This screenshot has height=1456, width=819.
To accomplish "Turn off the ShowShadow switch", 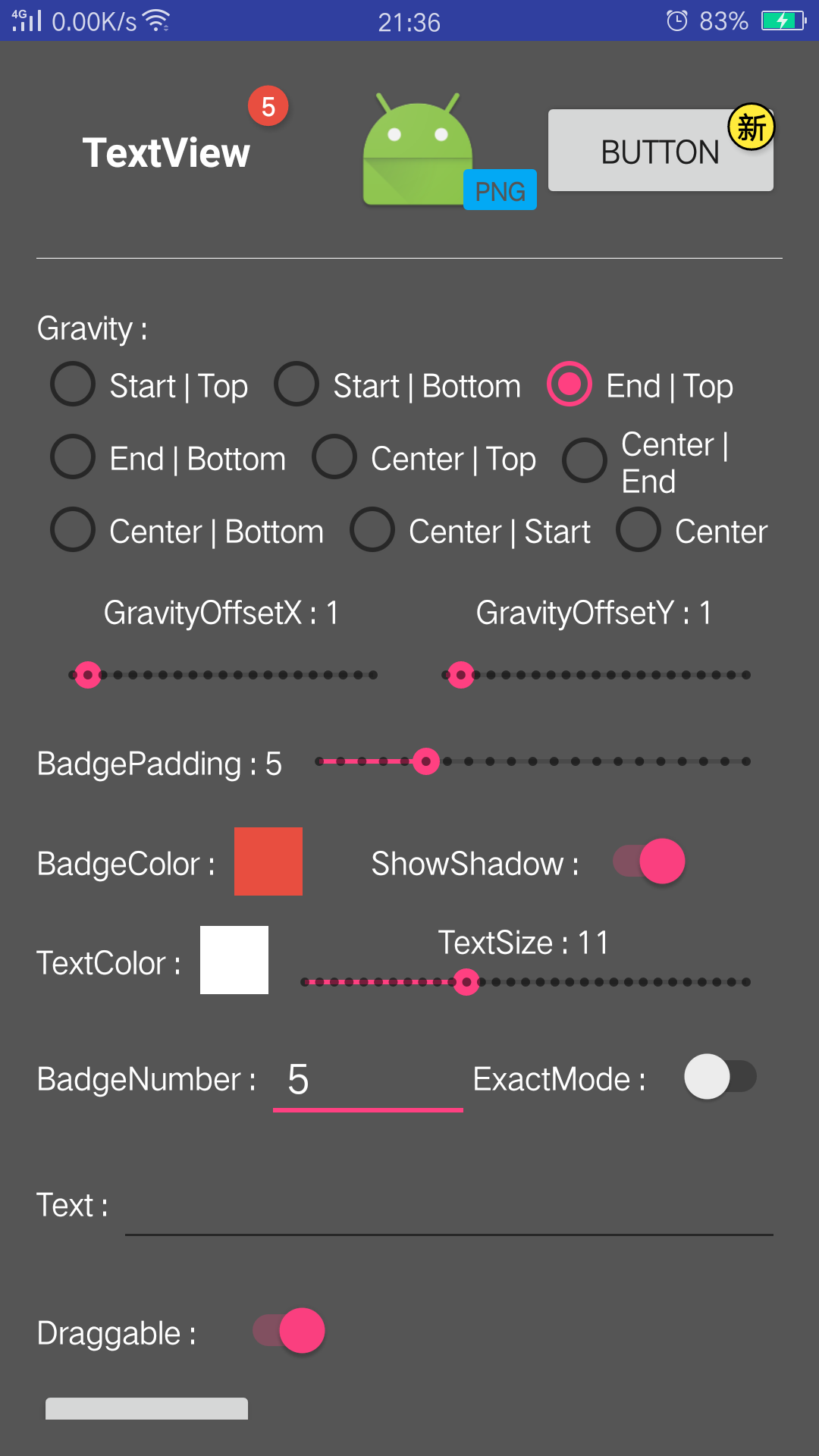I will tap(649, 861).
